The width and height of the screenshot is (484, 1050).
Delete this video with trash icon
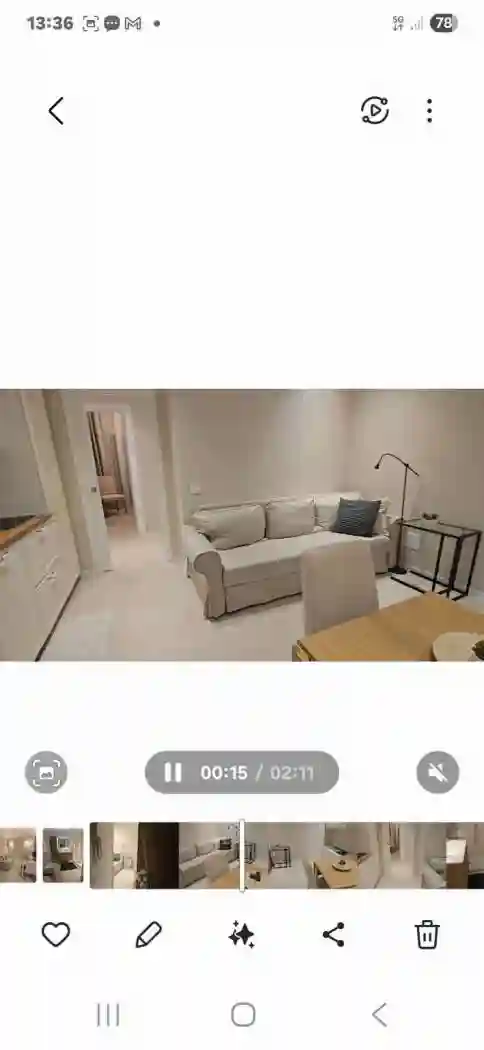(x=427, y=934)
